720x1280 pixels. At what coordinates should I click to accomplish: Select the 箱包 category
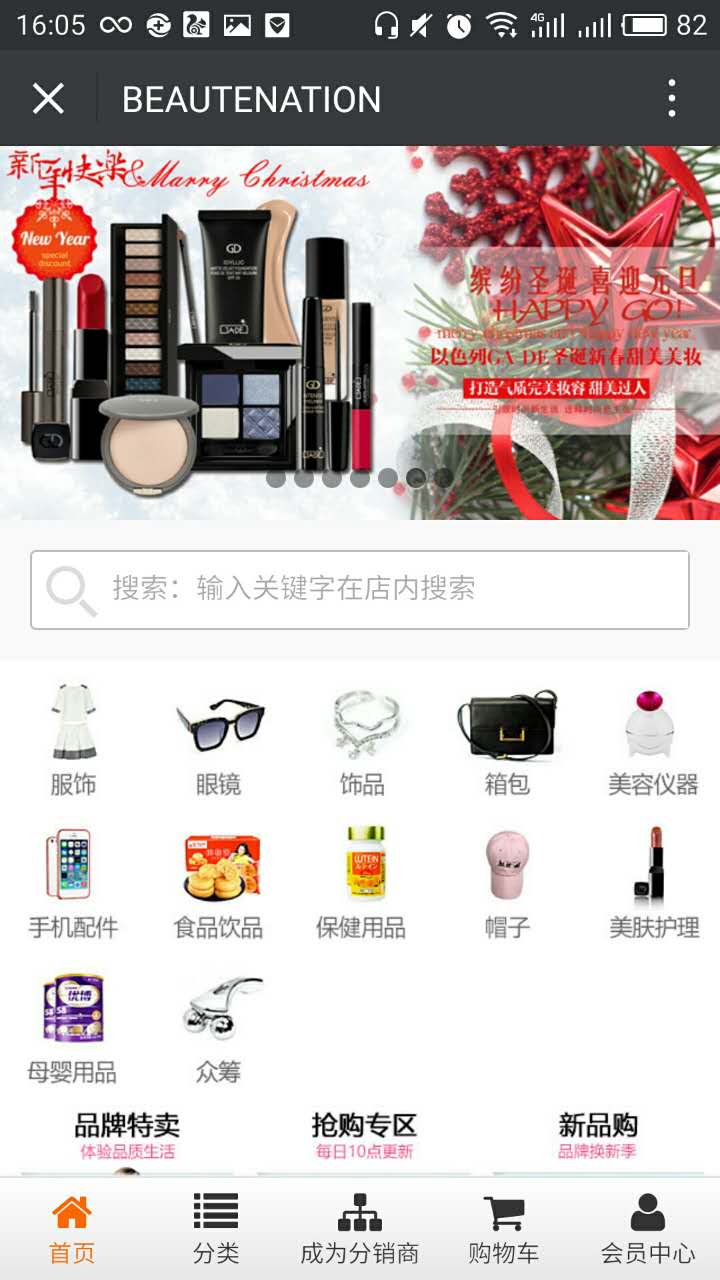coord(507,740)
